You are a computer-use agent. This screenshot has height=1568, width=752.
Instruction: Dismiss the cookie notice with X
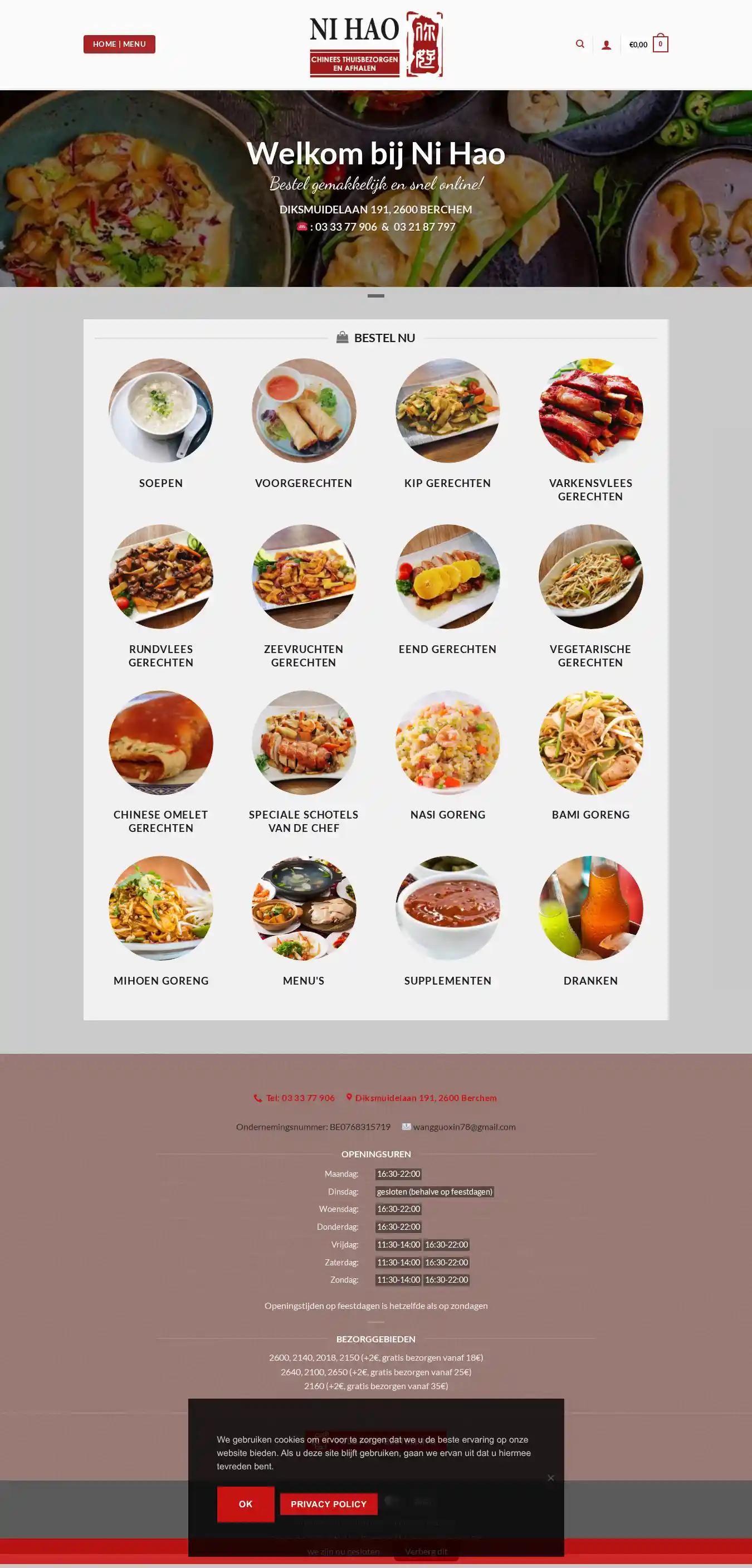(x=550, y=1477)
